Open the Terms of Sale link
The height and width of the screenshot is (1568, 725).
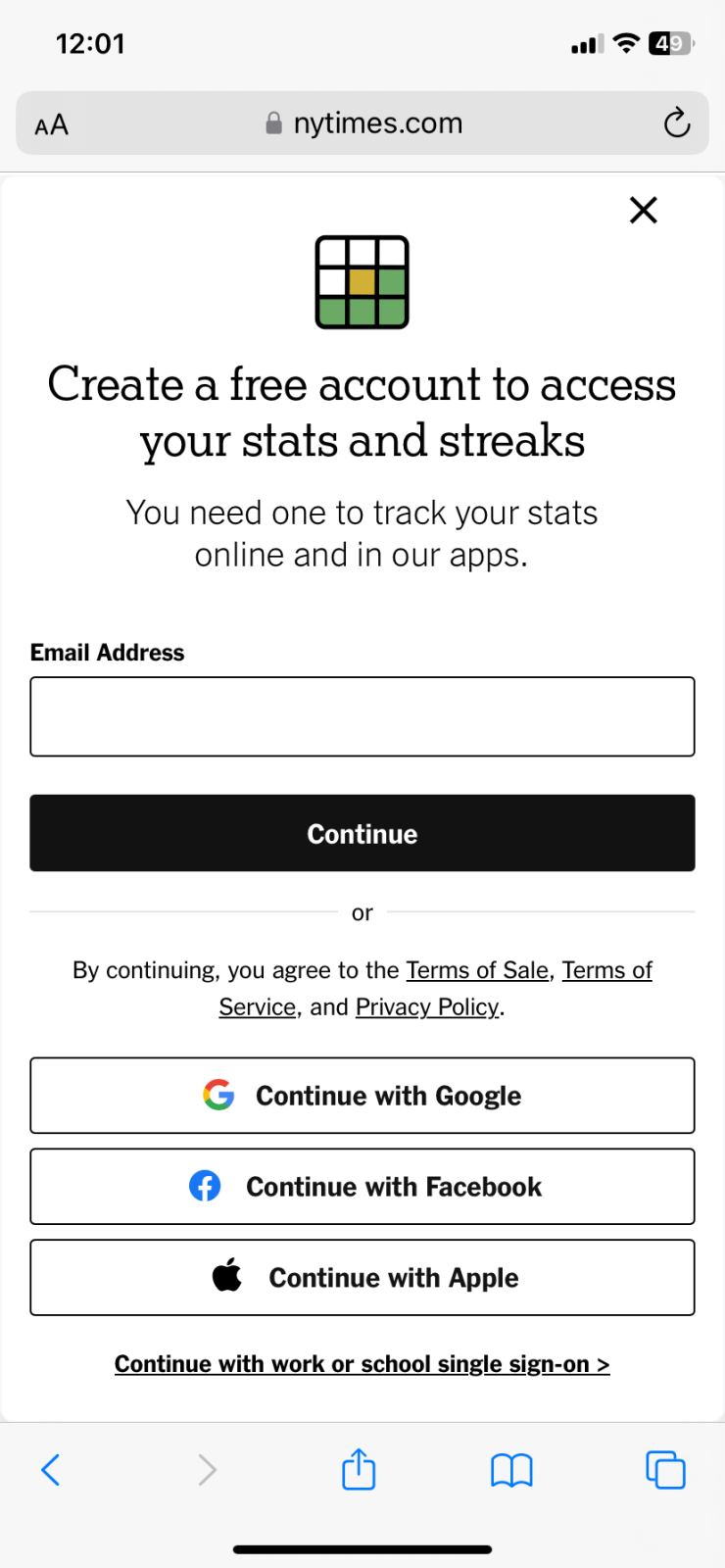click(x=477, y=970)
